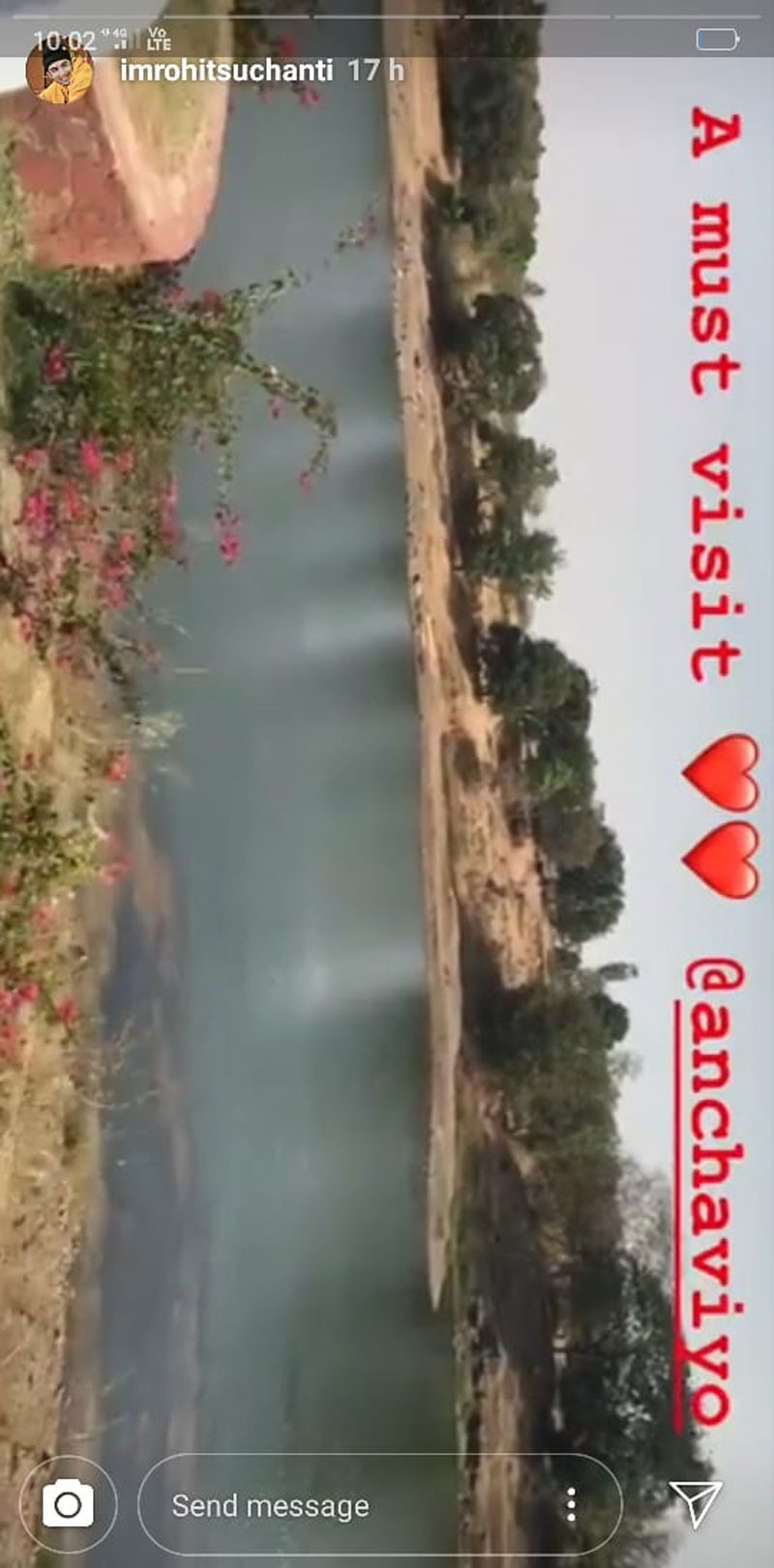
Task: Tap the imrohitsuchanti username
Action: pos(225,71)
